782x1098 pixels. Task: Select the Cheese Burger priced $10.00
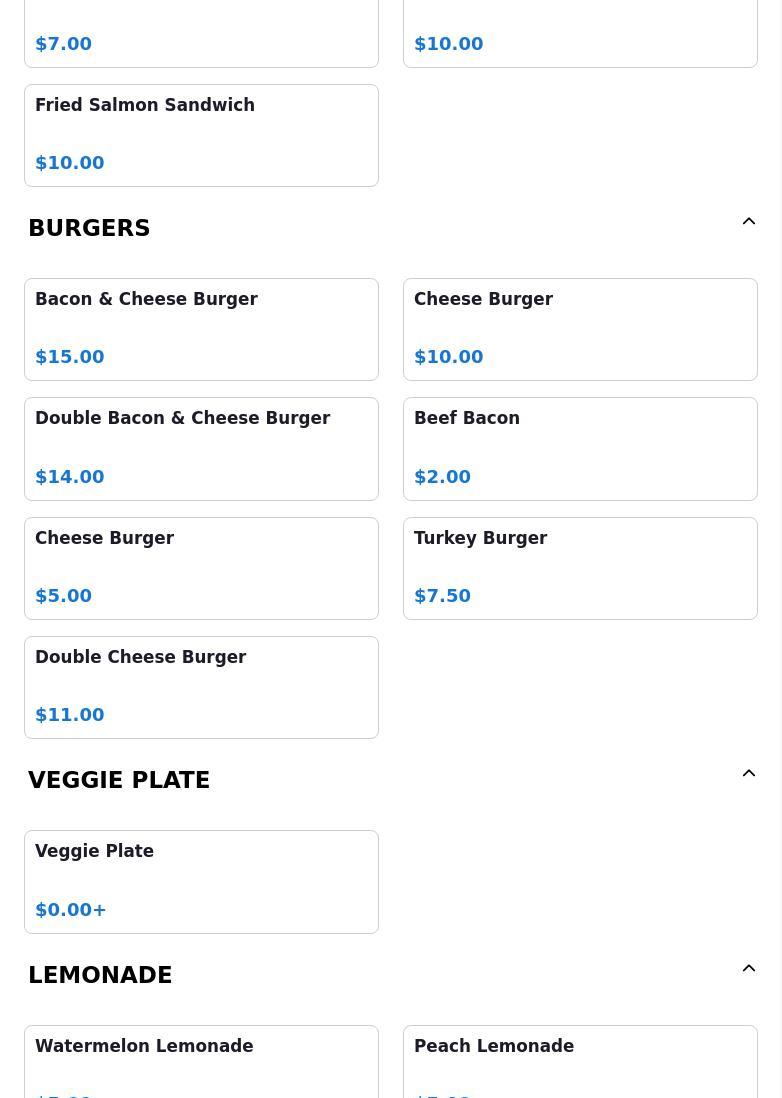(580, 329)
